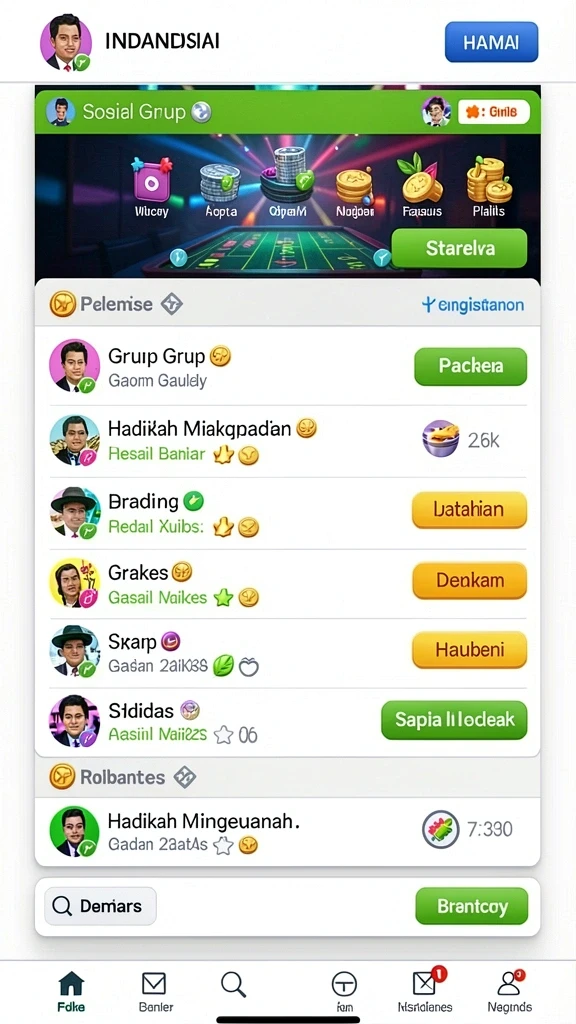Tap the green Starelva button
576x1024 pixels.
coord(459,248)
